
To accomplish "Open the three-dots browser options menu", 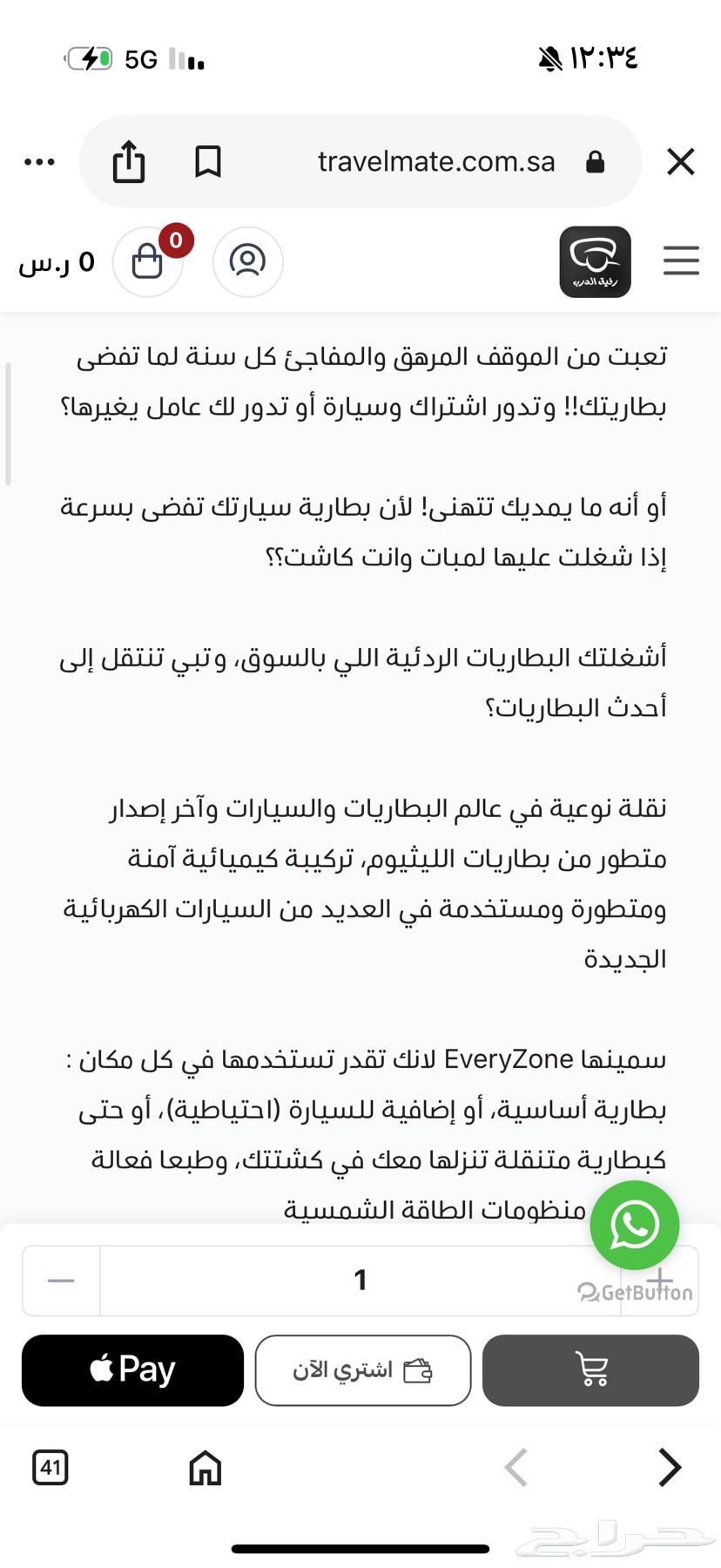I will tap(38, 162).
